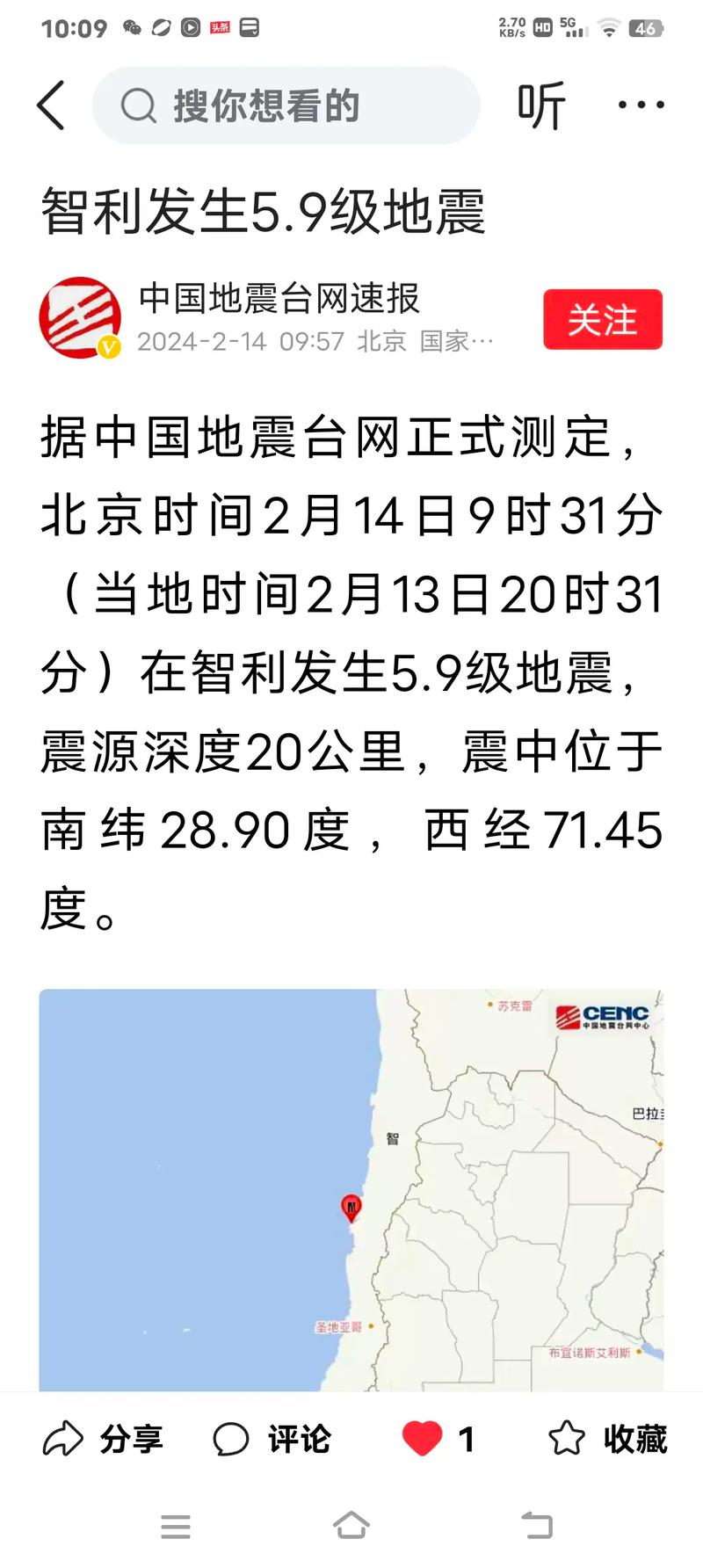The height and width of the screenshot is (1568, 703).
Task: Open the three-dot overflow menu
Action: pyautogui.click(x=641, y=105)
